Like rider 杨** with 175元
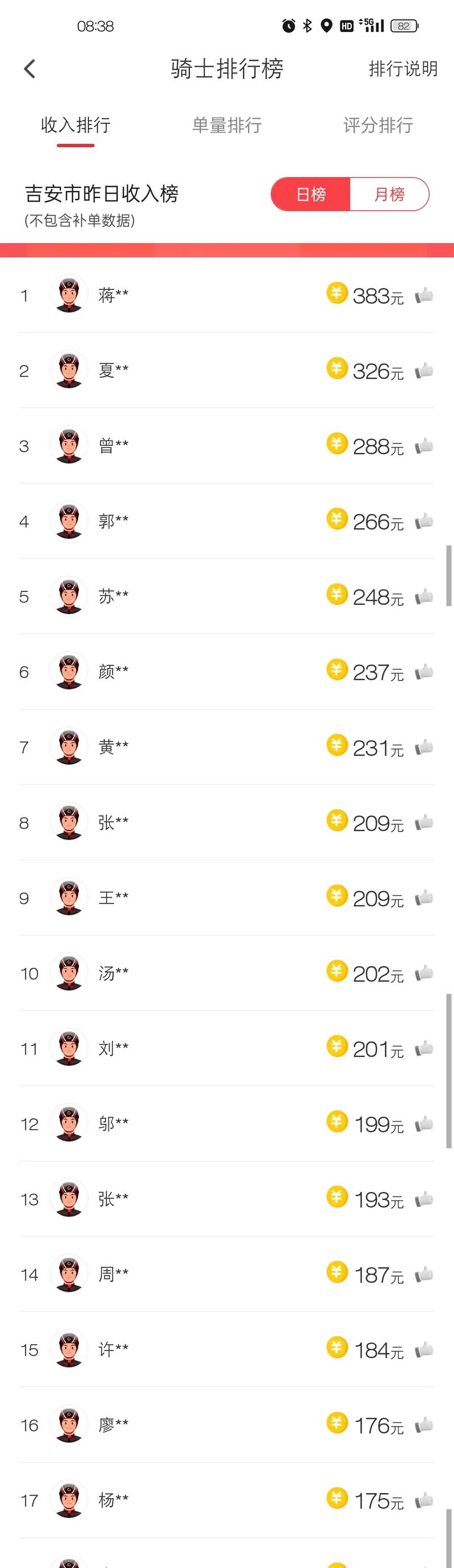The image size is (454, 1568). (x=424, y=1500)
